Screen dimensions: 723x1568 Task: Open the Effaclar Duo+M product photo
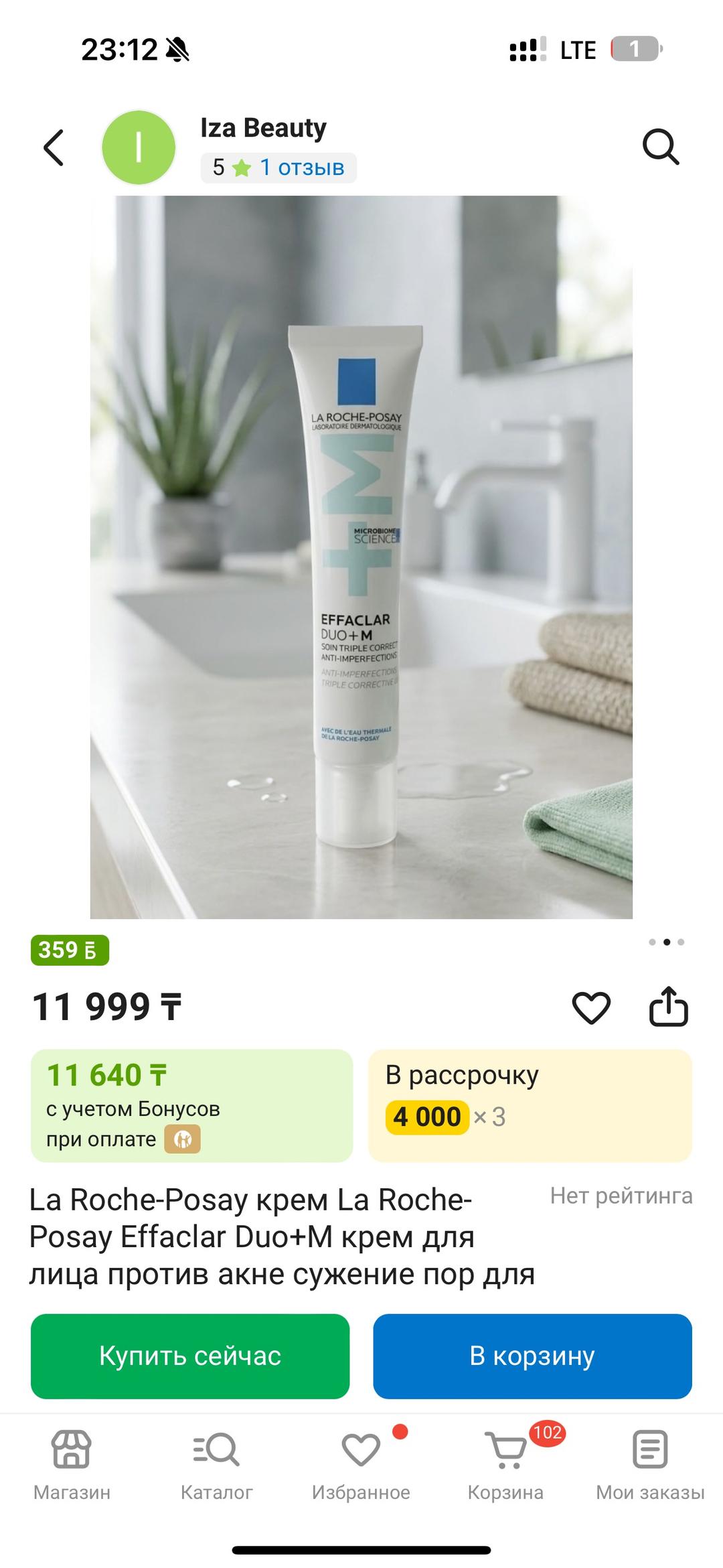(x=361, y=557)
